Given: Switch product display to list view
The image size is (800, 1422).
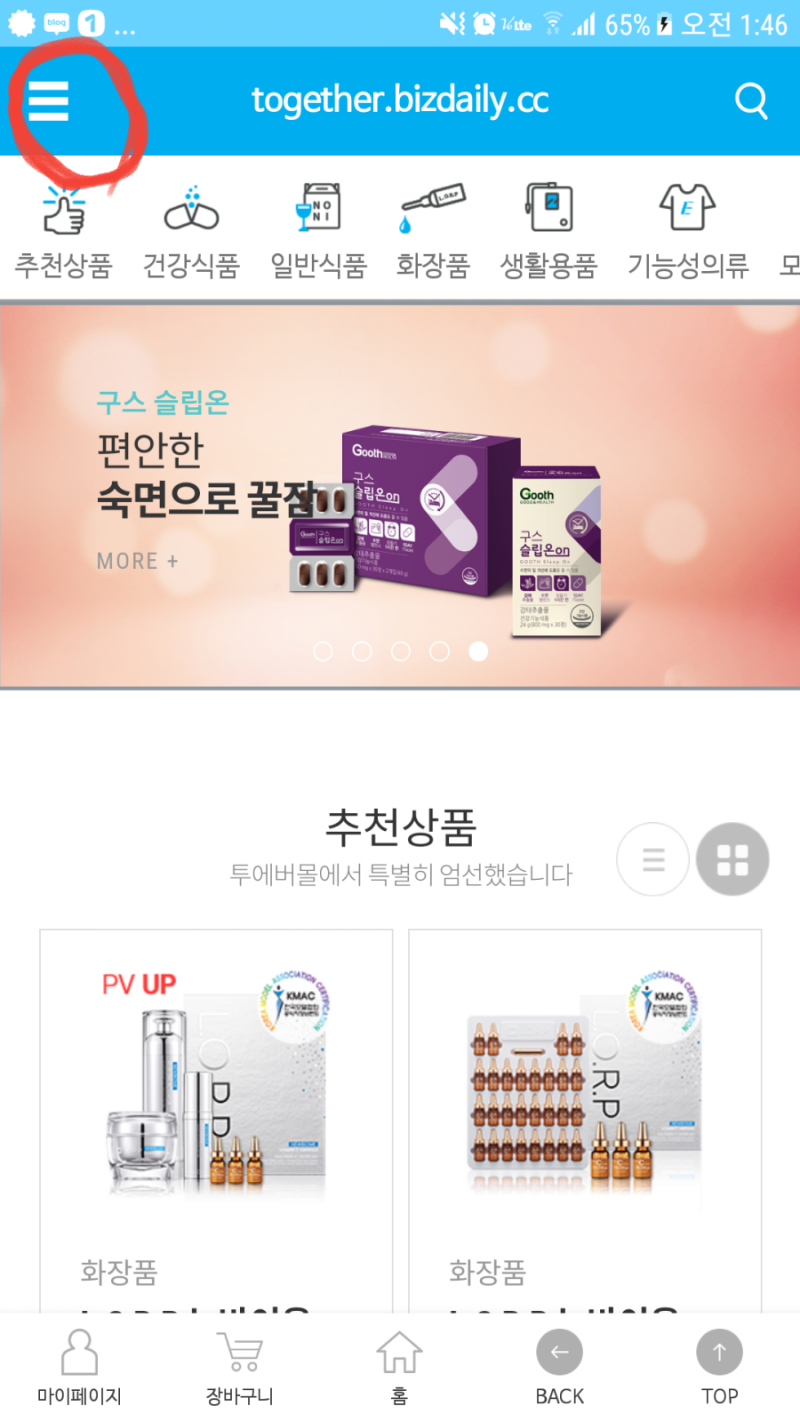Looking at the screenshot, I should (653, 859).
